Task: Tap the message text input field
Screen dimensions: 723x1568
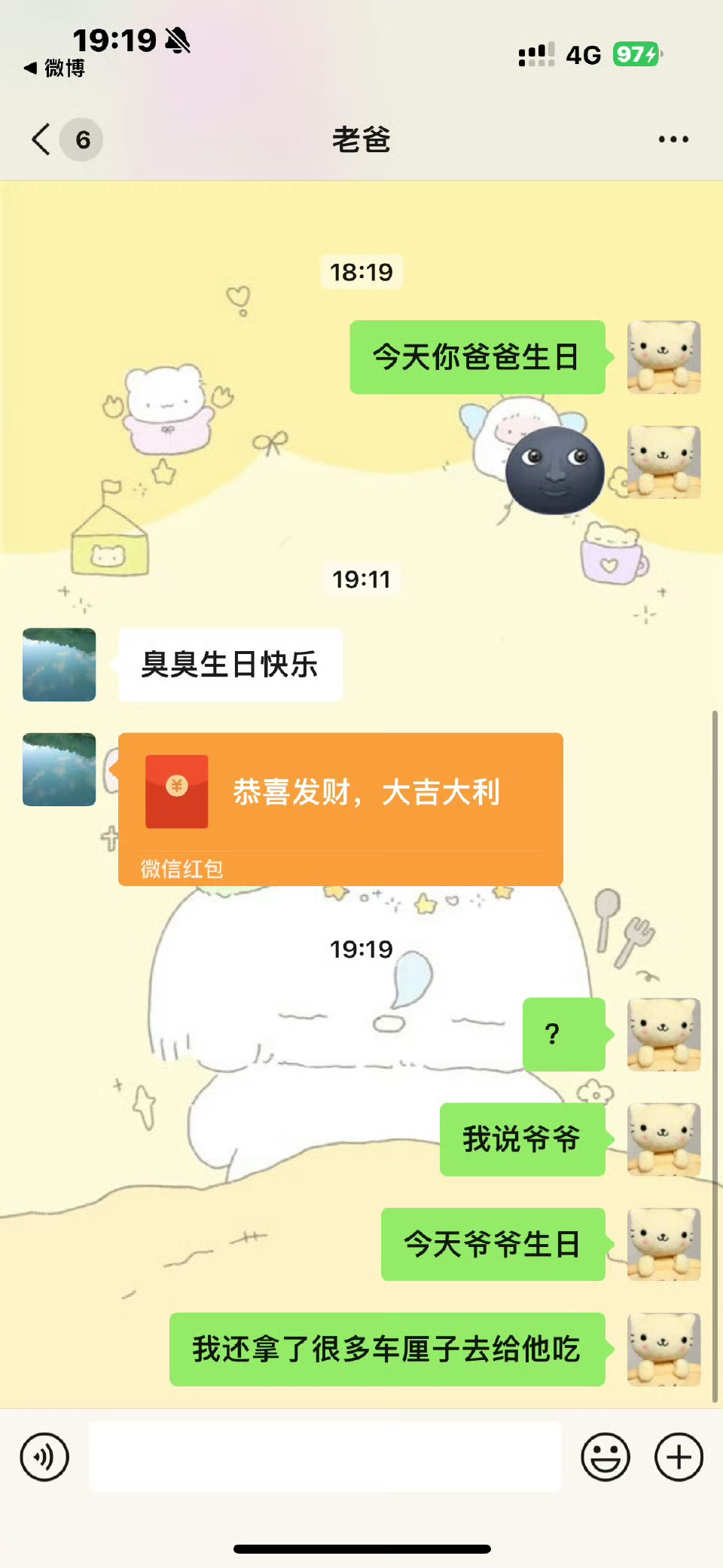Action: click(324, 1456)
